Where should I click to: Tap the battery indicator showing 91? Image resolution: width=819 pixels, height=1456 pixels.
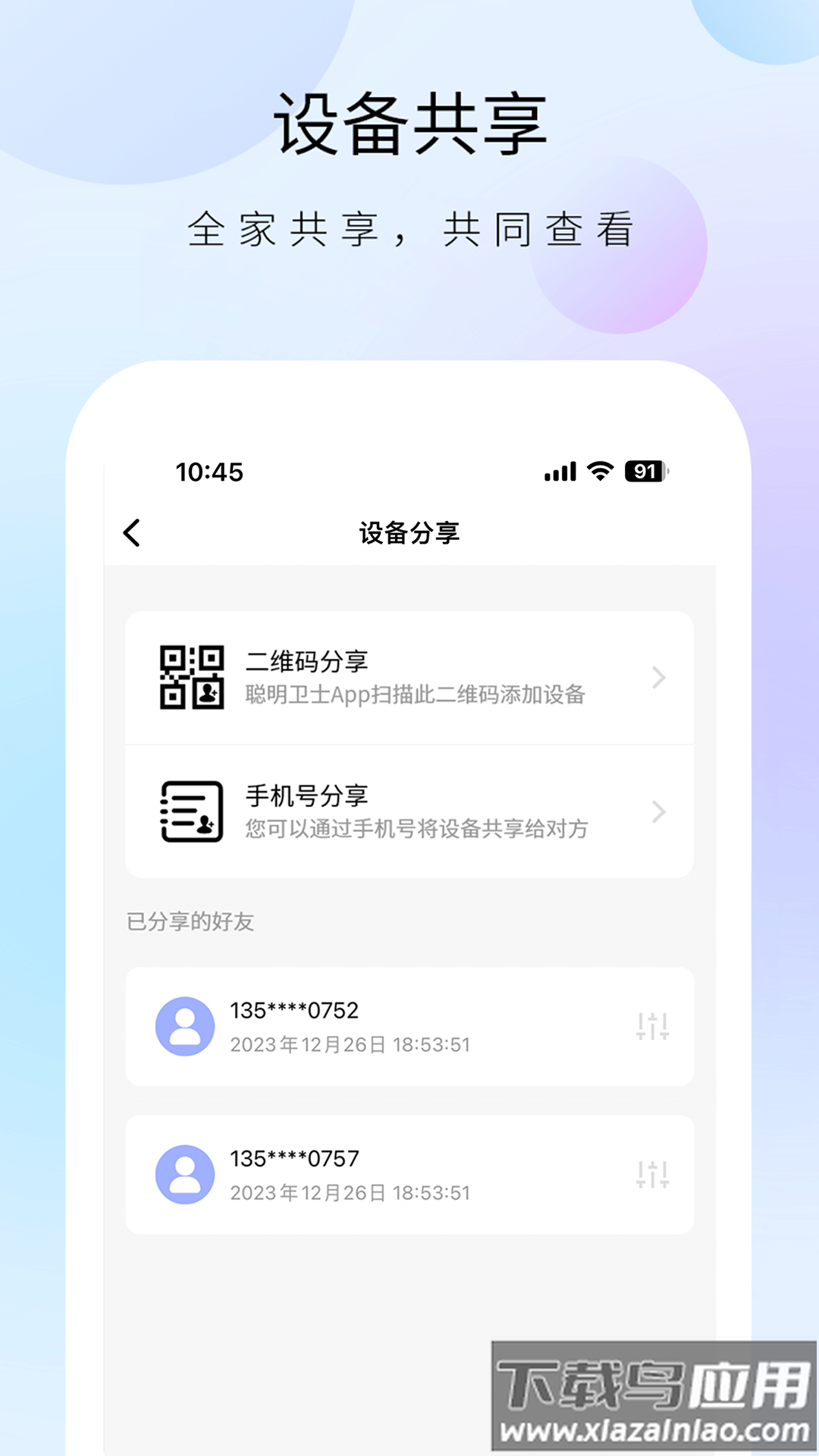[645, 472]
